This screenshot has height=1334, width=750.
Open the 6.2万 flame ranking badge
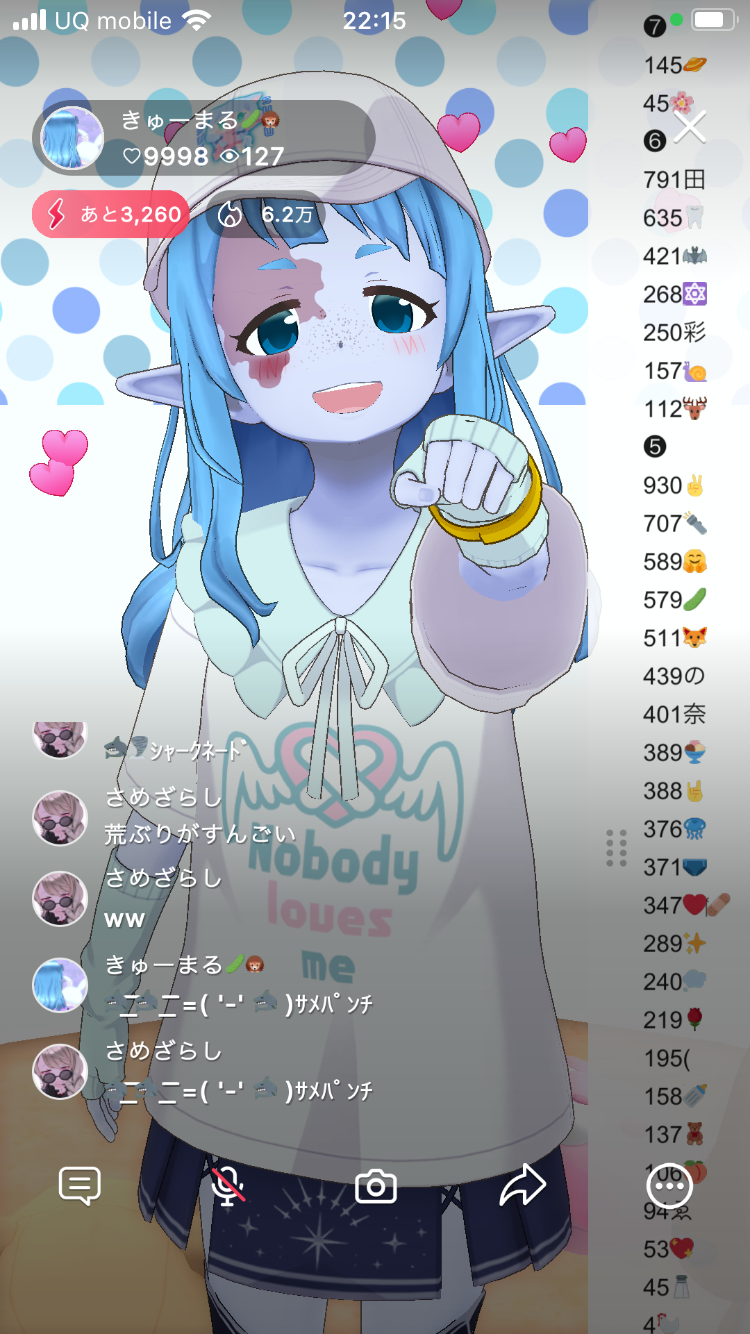(265, 214)
